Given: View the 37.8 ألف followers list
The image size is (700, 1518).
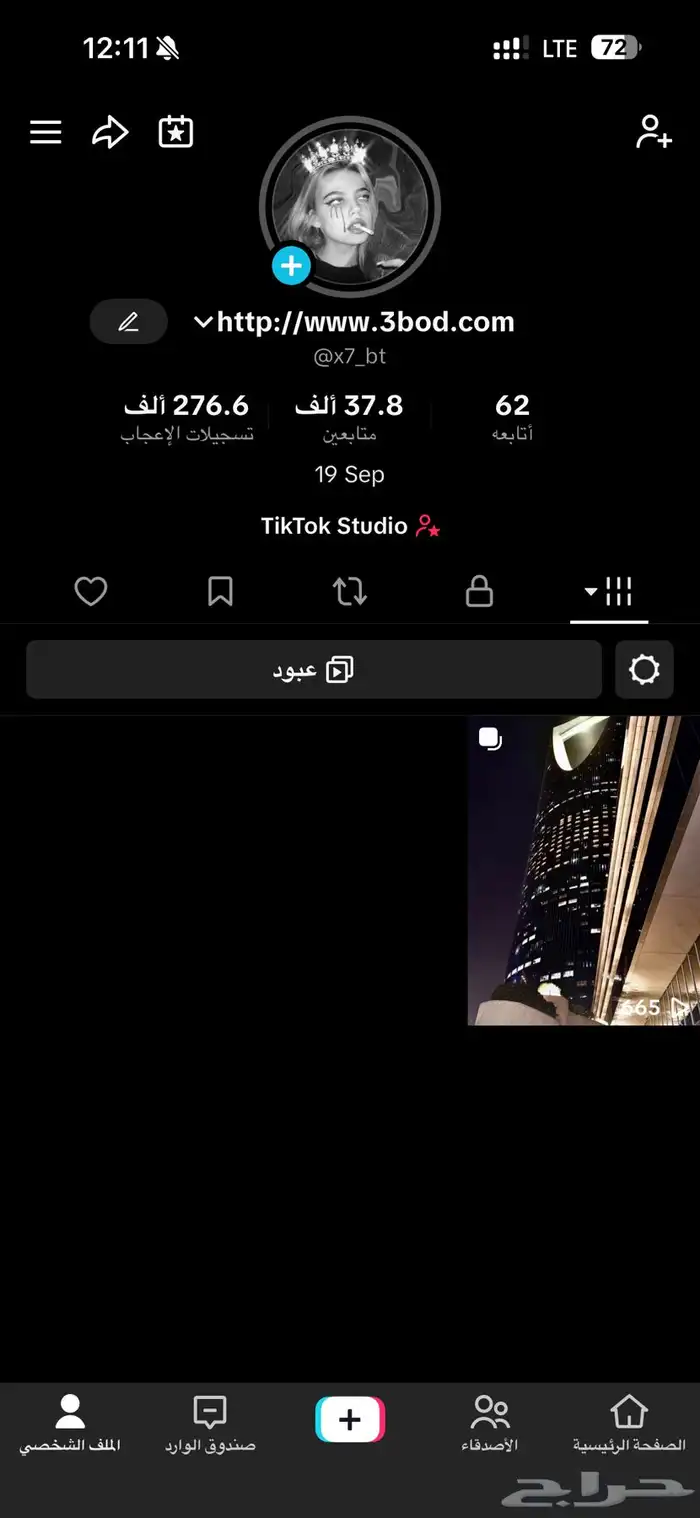Looking at the screenshot, I should tap(349, 416).
